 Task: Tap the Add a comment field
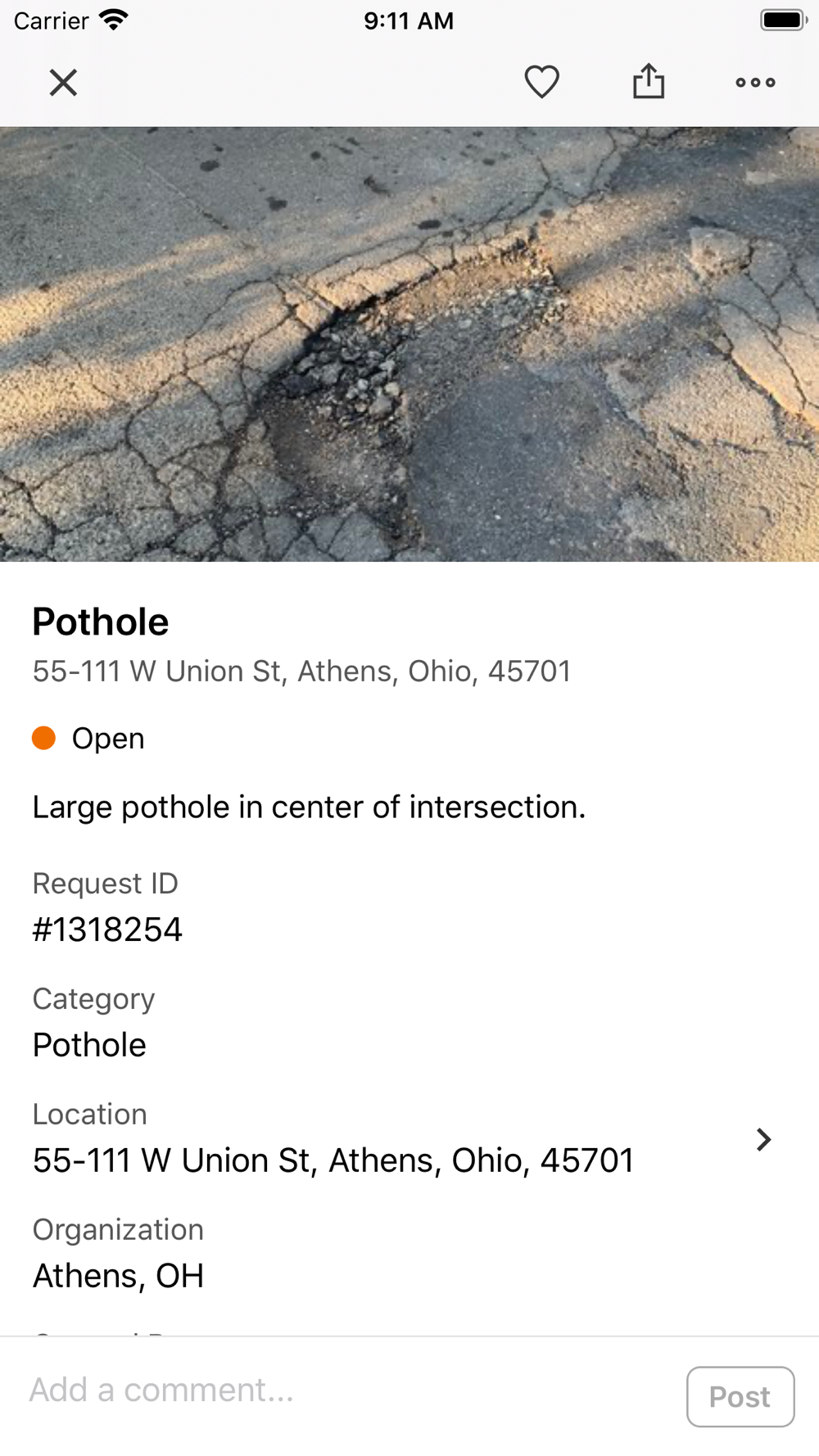tap(344, 1390)
